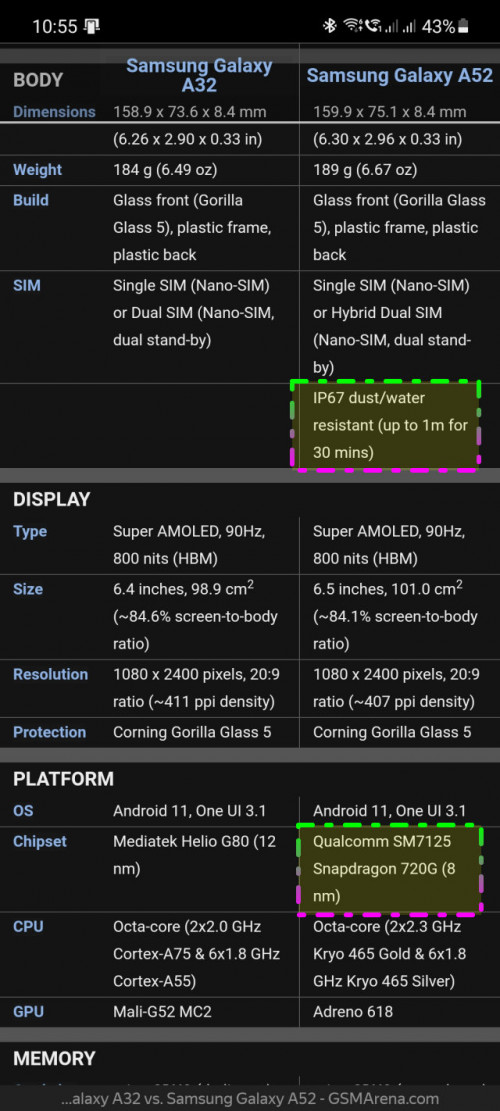500x1111 pixels.
Task: Open the Build spec link
Action: pos(31,201)
